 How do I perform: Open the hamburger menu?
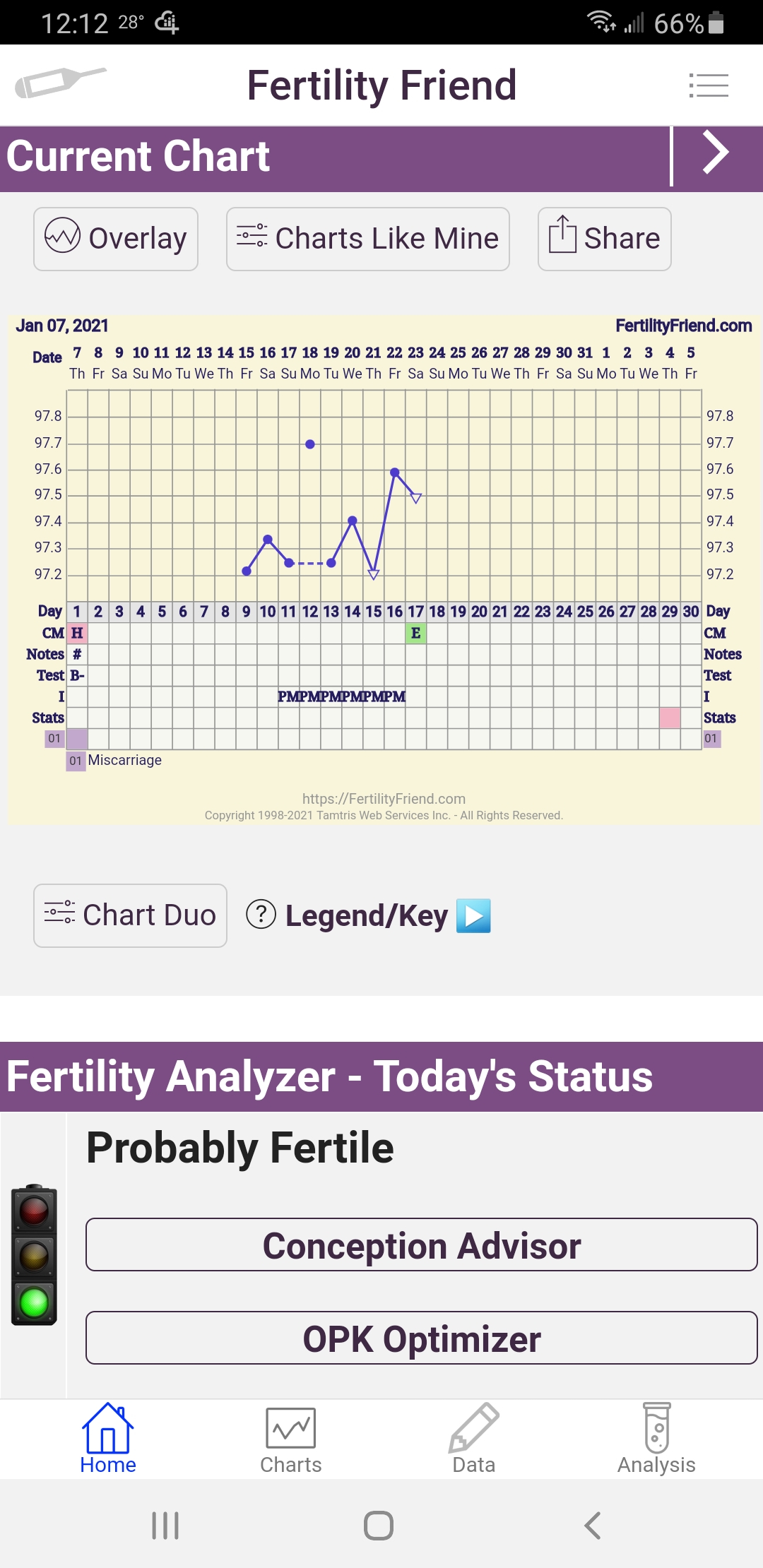[x=708, y=85]
